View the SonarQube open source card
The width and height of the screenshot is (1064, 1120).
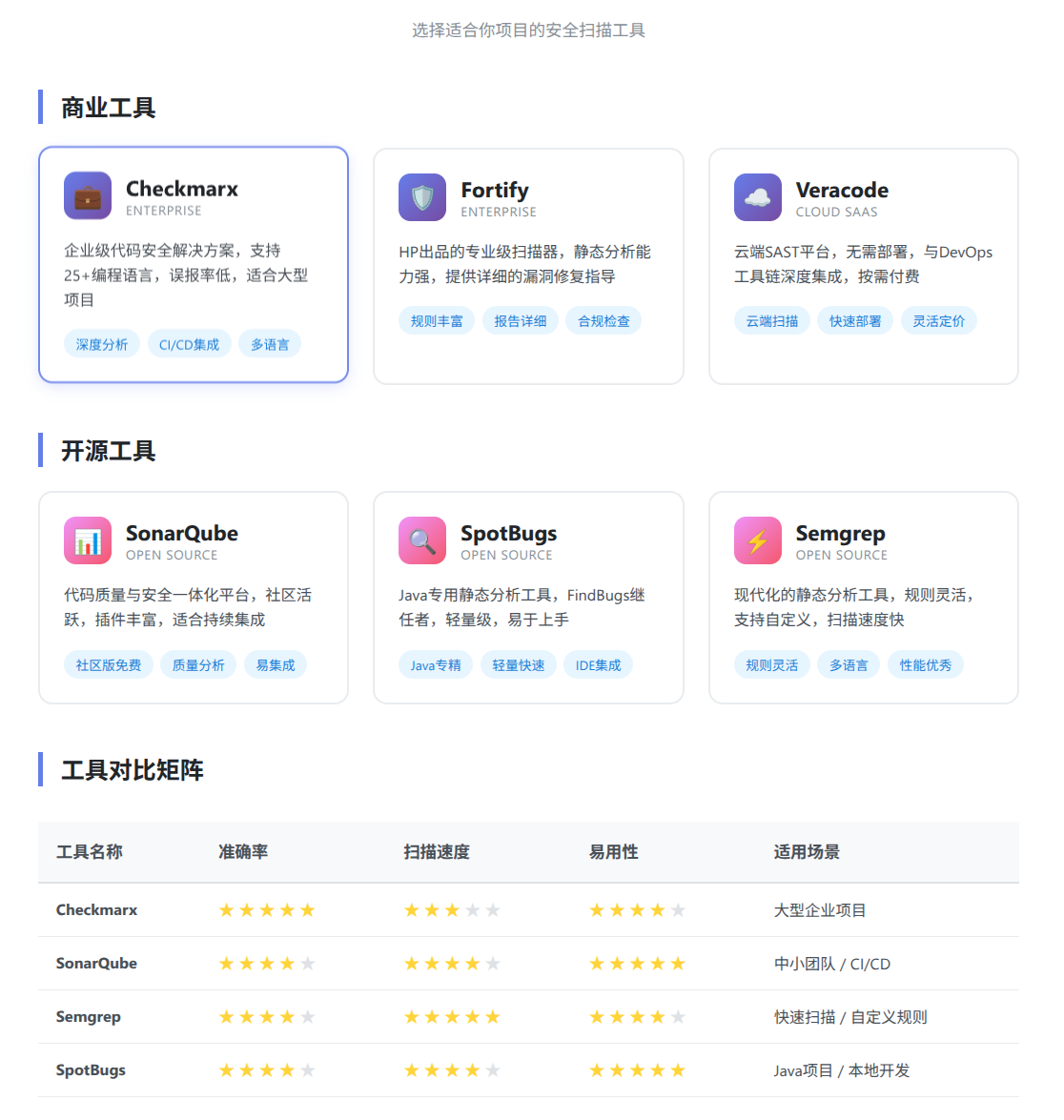[x=194, y=598]
